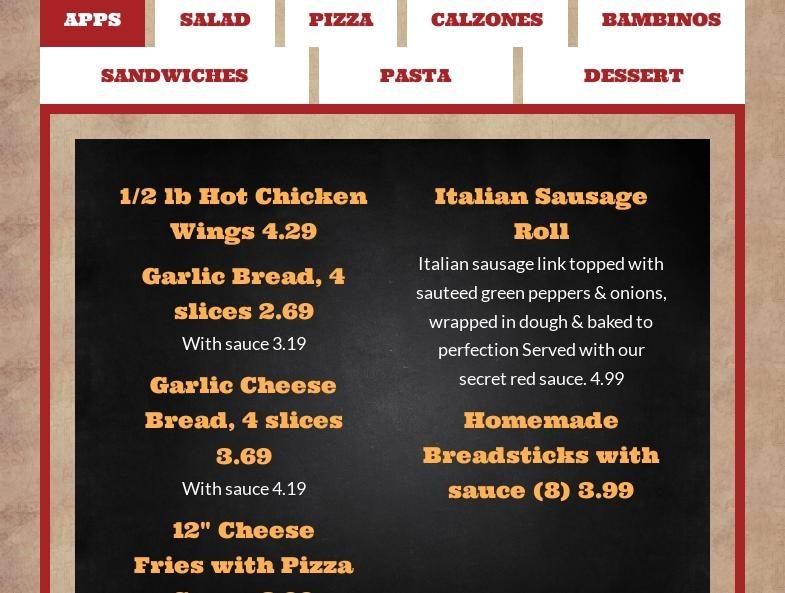Open the Sandwiches tab
The image size is (785, 593).
coord(174,76)
